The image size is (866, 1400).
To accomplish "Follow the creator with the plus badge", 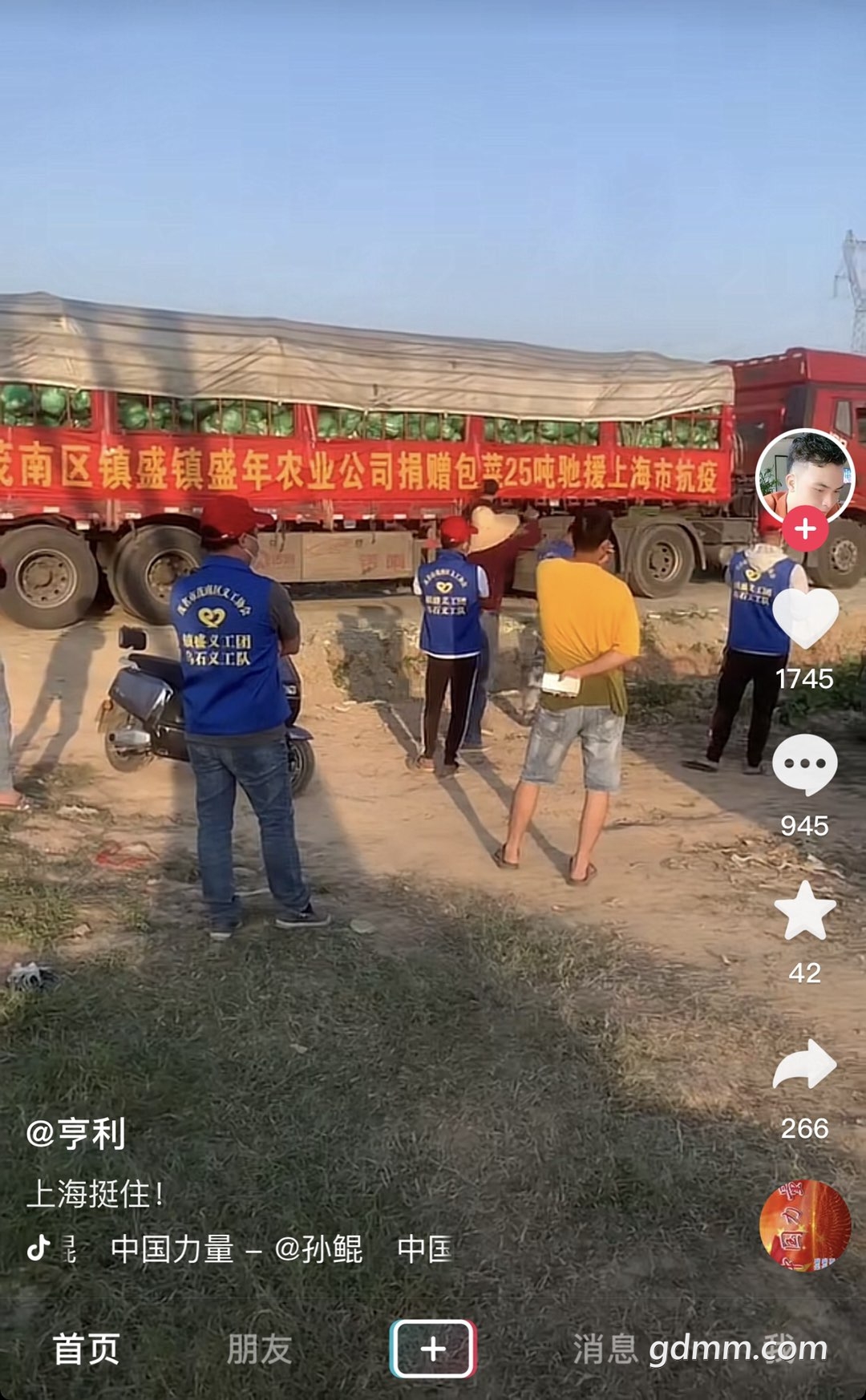I will [x=804, y=529].
